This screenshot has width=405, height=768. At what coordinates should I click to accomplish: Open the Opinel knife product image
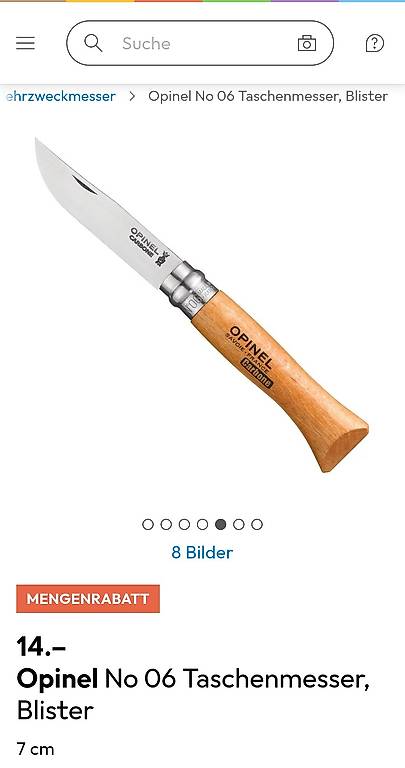point(201,305)
